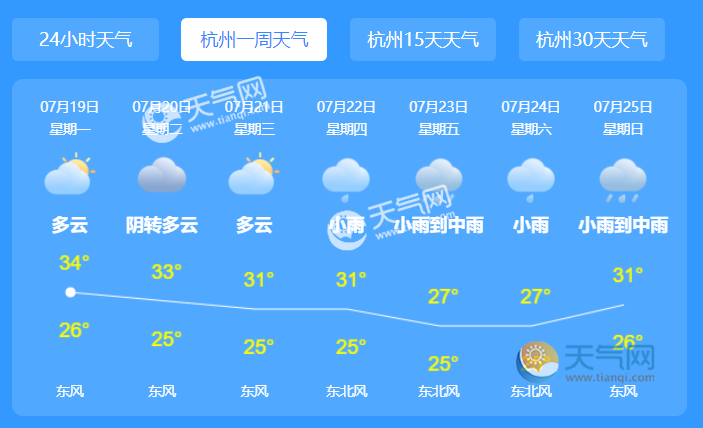Image resolution: width=703 pixels, height=428 pixels.
Task: Show the 杭州30天天气 forecast tab
Action: click(591, 40)
